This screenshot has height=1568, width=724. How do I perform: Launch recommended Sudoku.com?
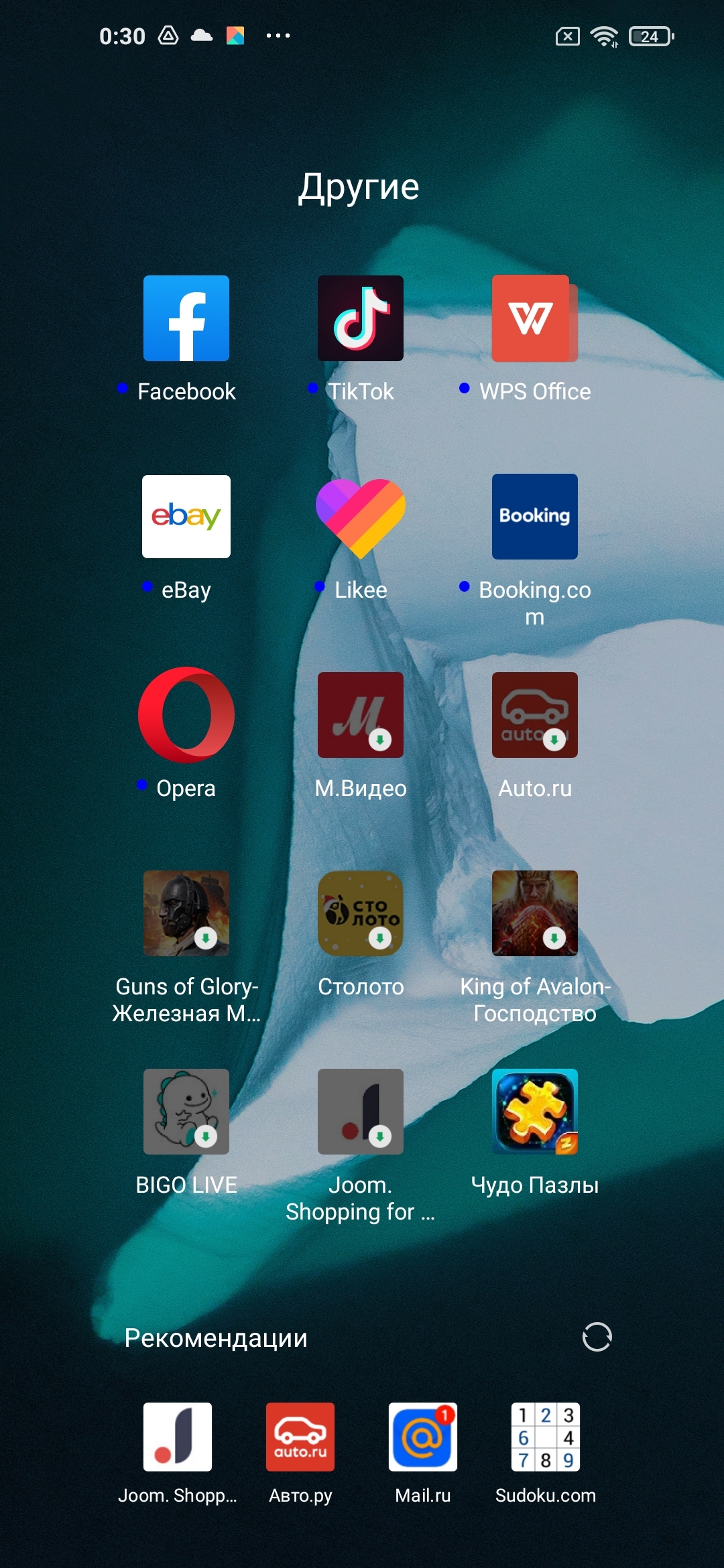pos(546,1437)
